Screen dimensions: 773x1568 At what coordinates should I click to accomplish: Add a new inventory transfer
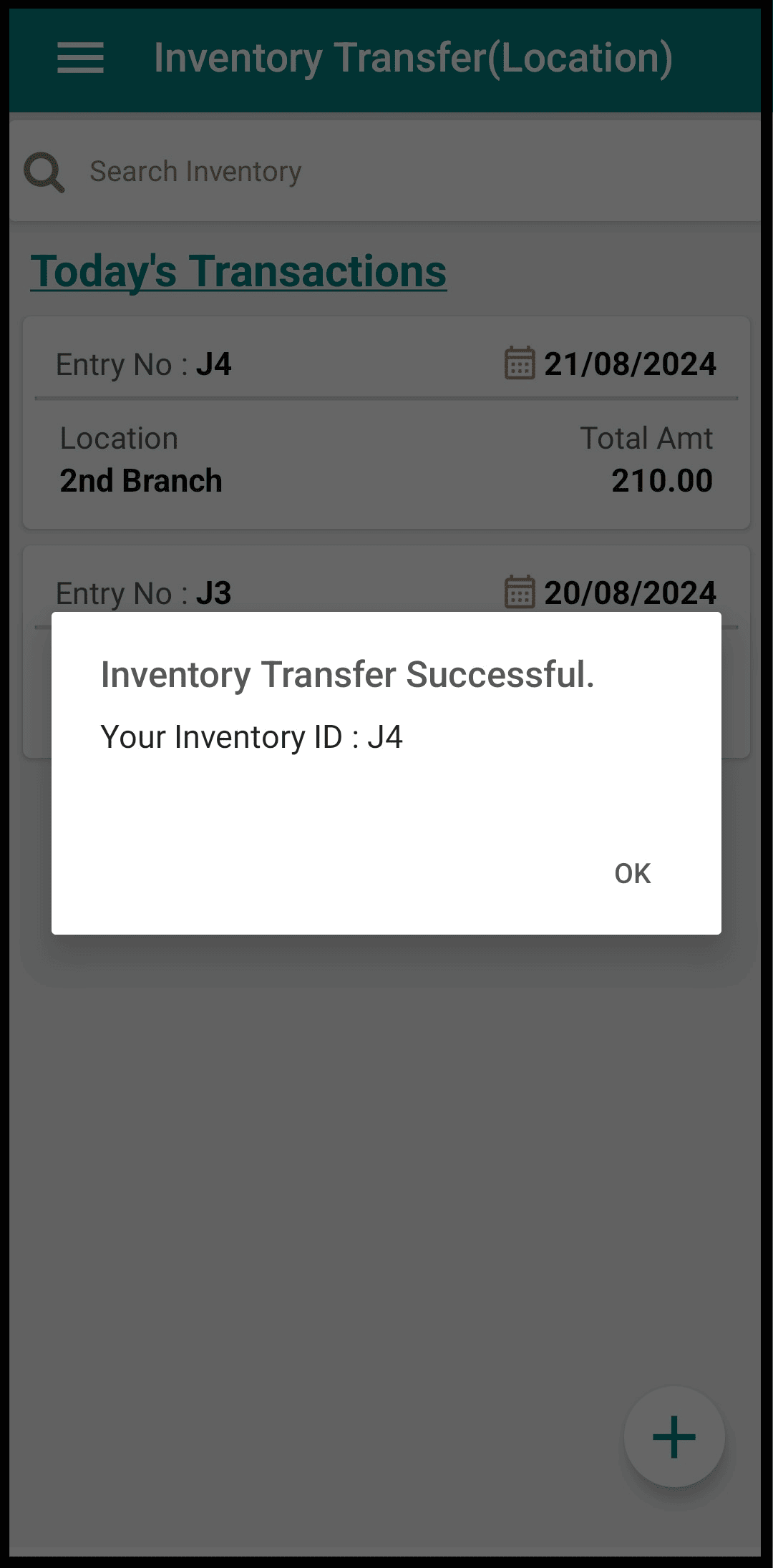674,1436
